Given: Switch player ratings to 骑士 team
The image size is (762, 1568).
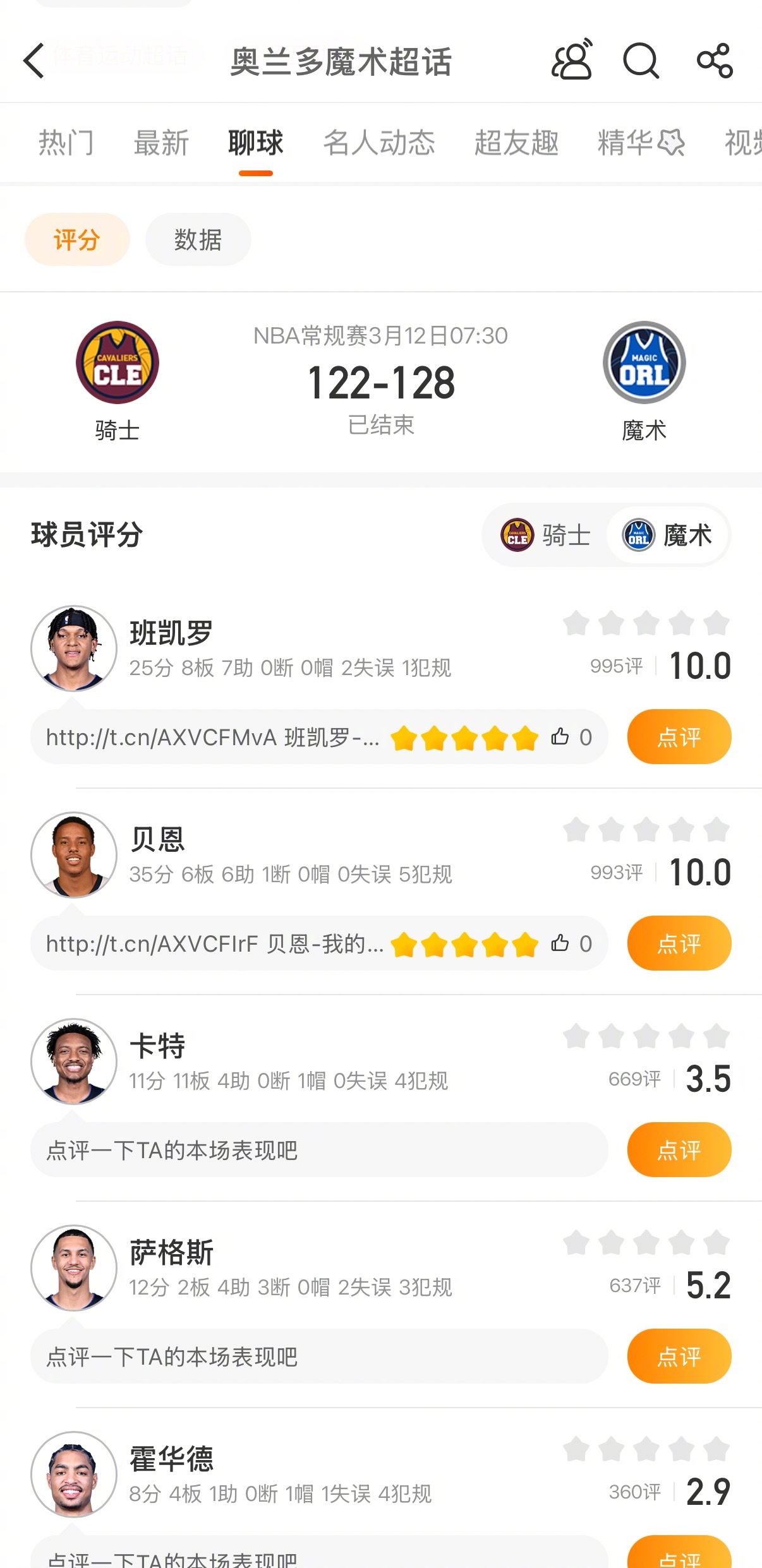Looking at the screenshot, I should point(545,535).
